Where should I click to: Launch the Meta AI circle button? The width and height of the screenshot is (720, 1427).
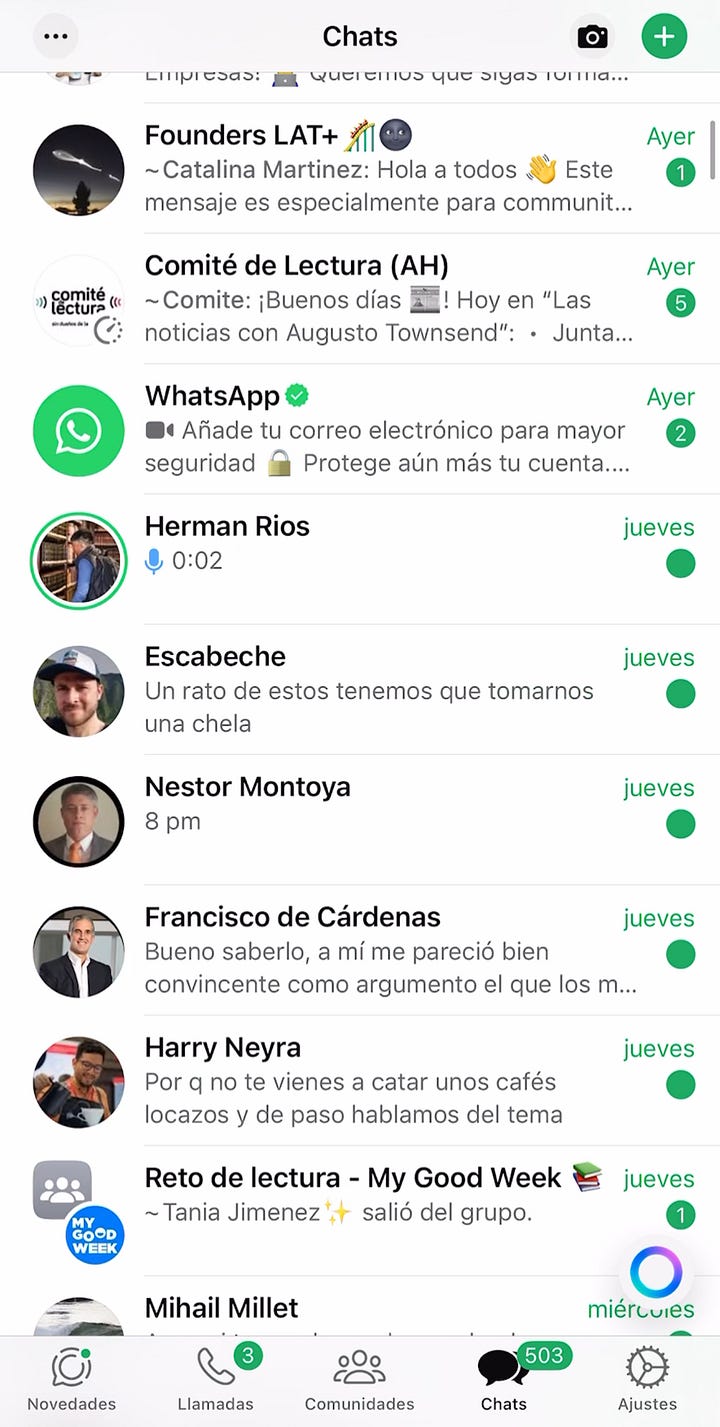tap(656, 1272)
